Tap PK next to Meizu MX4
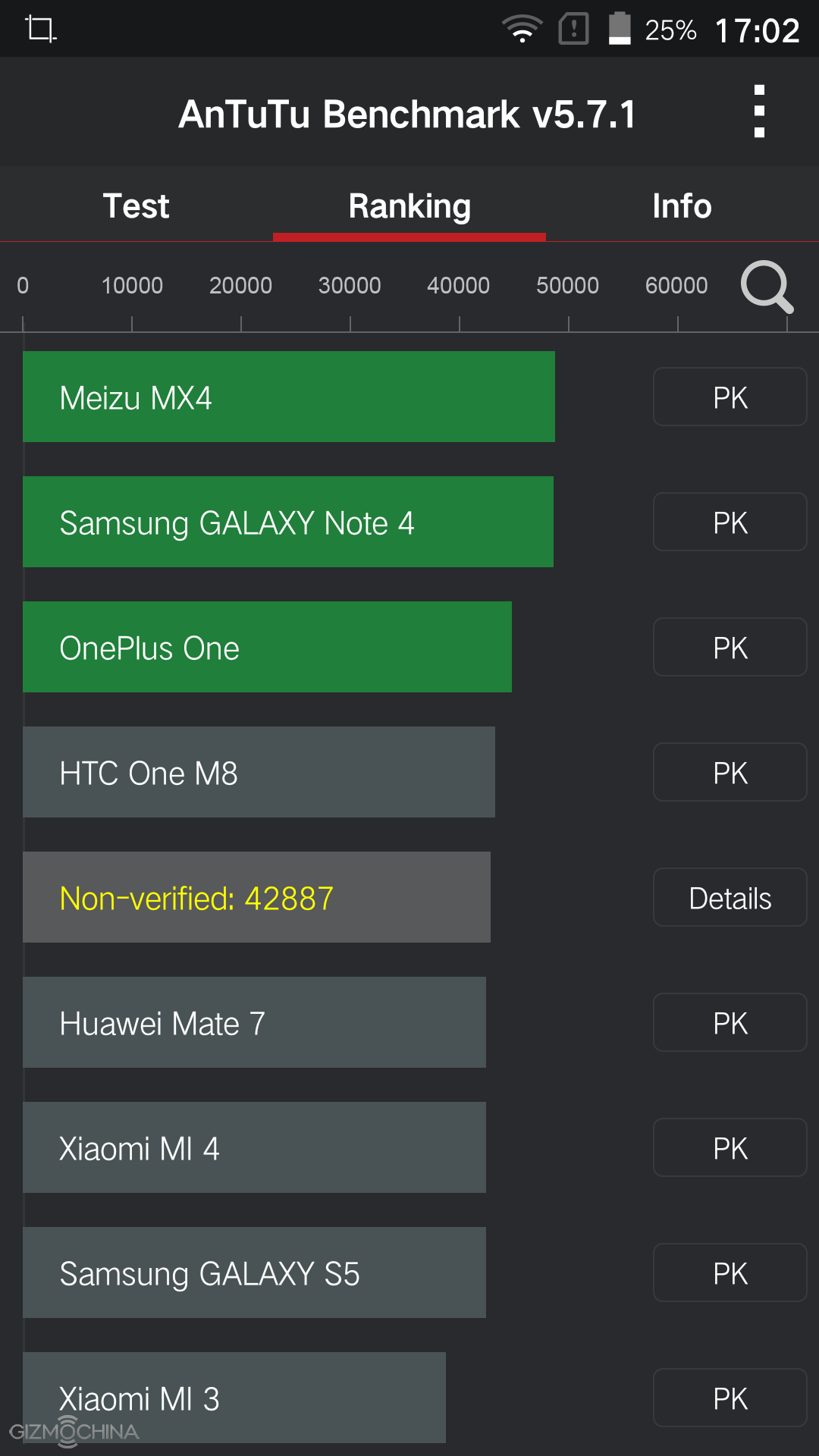 point(730,397)
